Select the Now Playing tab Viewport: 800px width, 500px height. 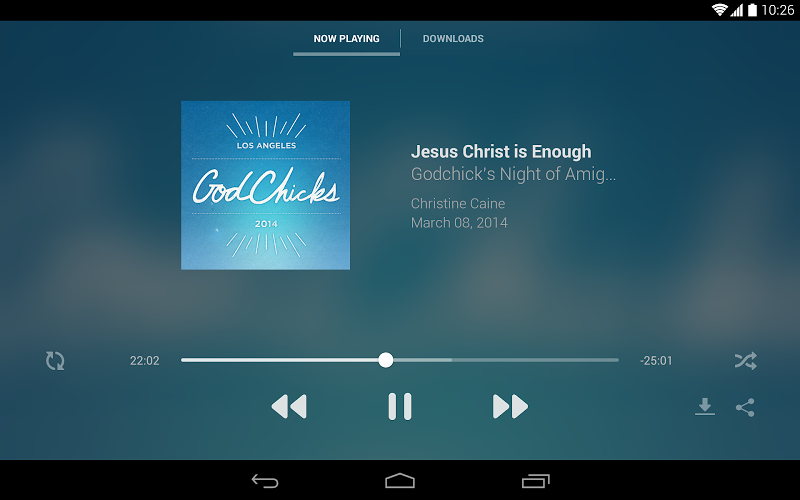[346, 39]
